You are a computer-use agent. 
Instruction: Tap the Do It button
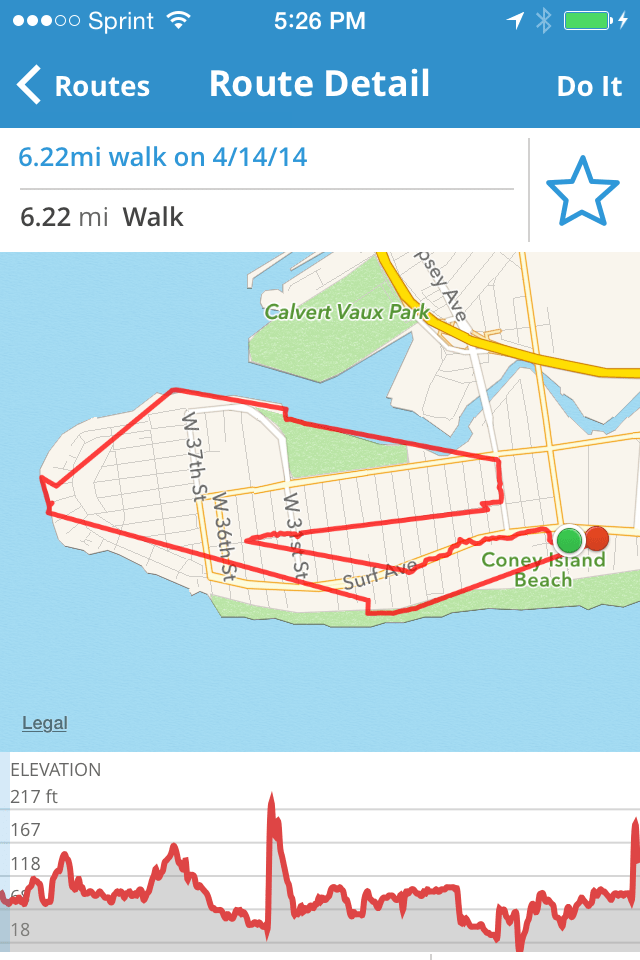(x=589, y=86)
